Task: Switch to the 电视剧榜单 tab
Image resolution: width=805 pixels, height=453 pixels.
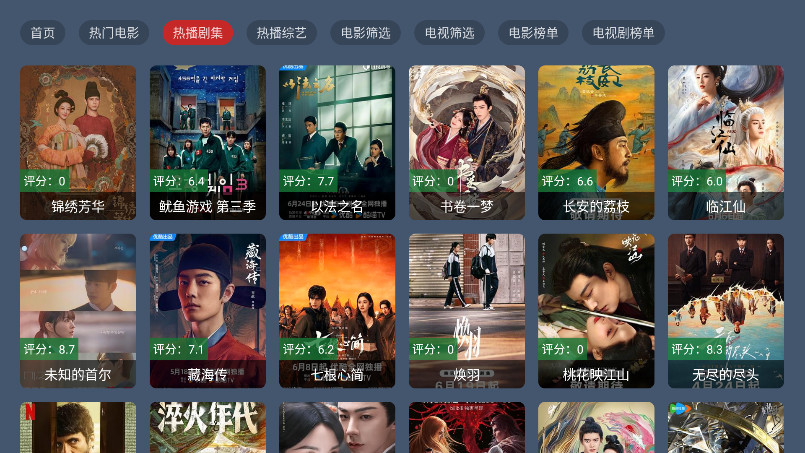Action: tap(624, 33)
